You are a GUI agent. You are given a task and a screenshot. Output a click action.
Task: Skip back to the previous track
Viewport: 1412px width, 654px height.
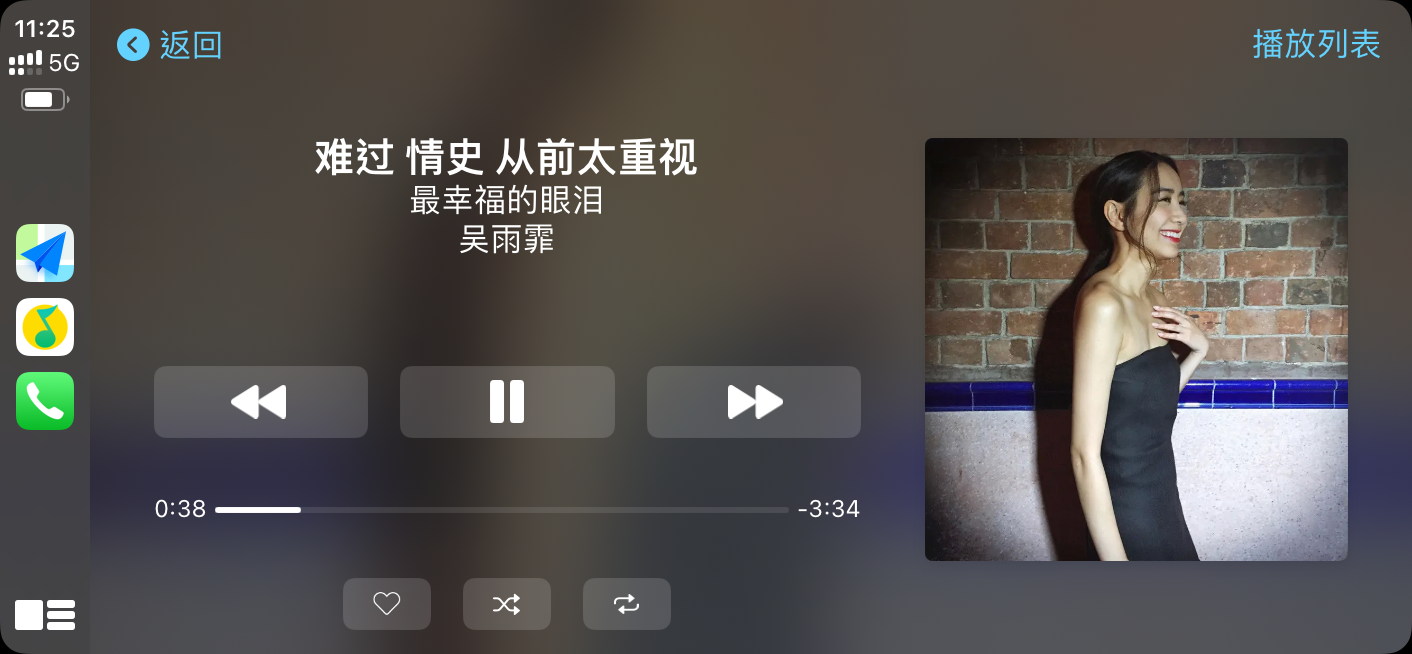(x=260, y=402)
